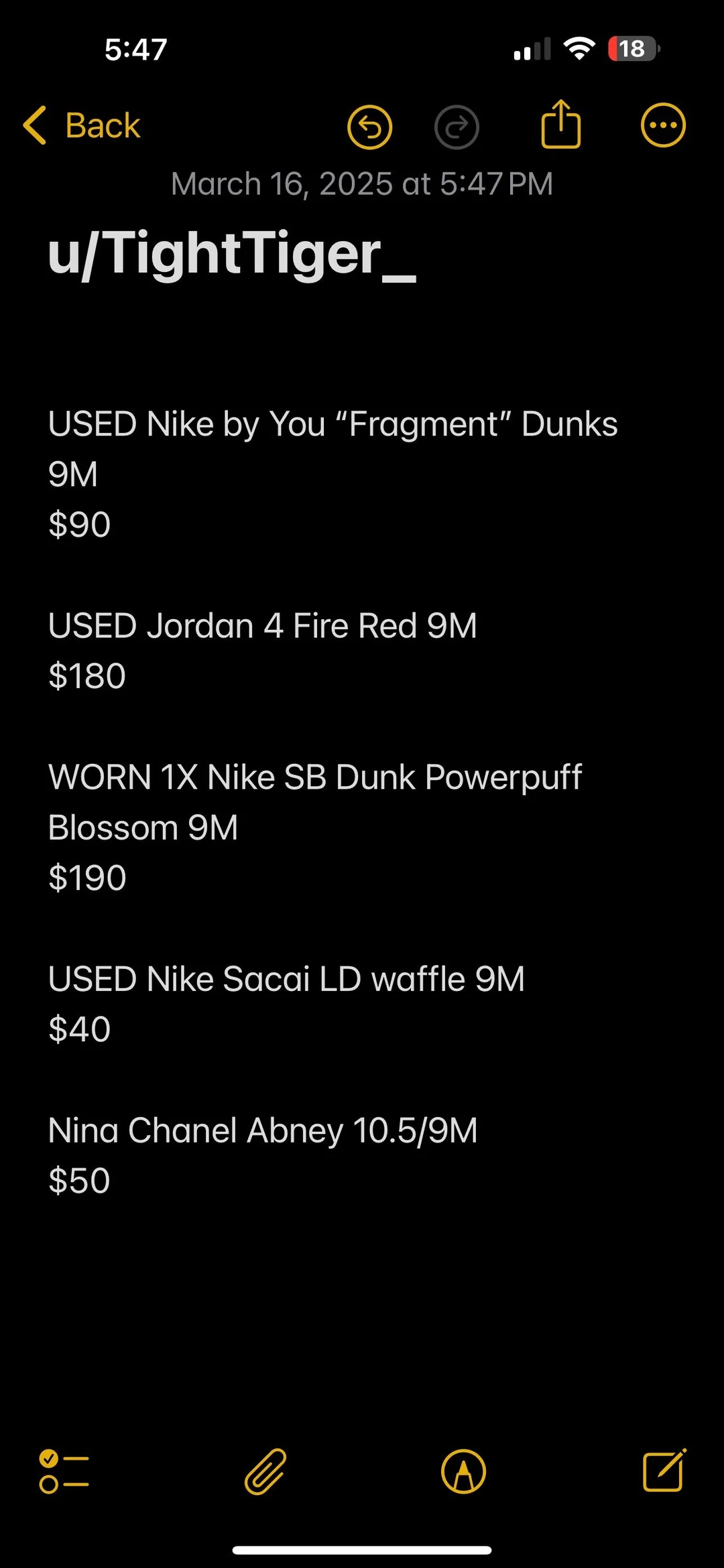
Task: Open the markup drawing tool
Action: (463, 1472)
